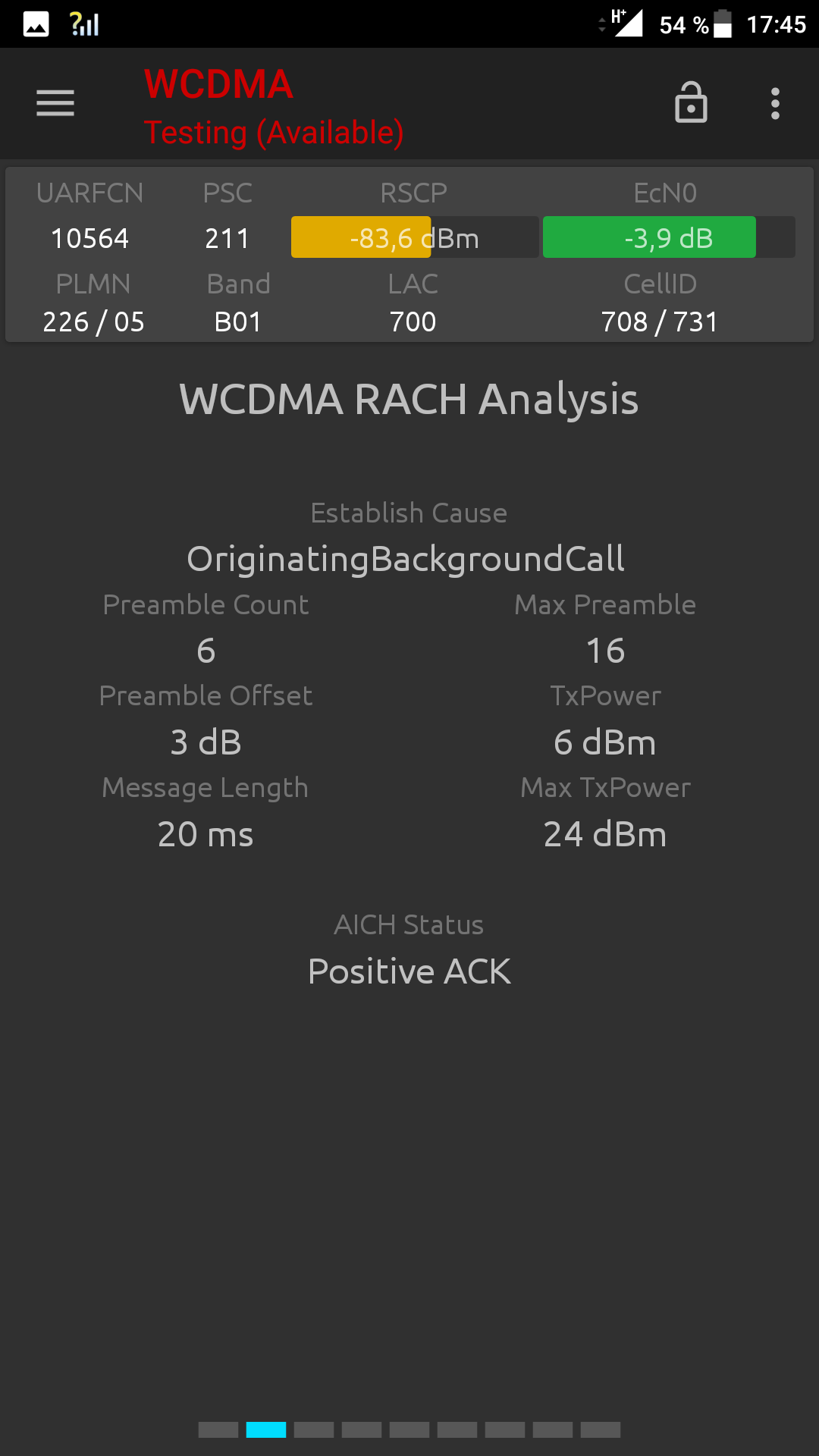This screenshot has width=819, height=1456.
Task: Open the three-dot overflow menu
Action: (775, 103)
